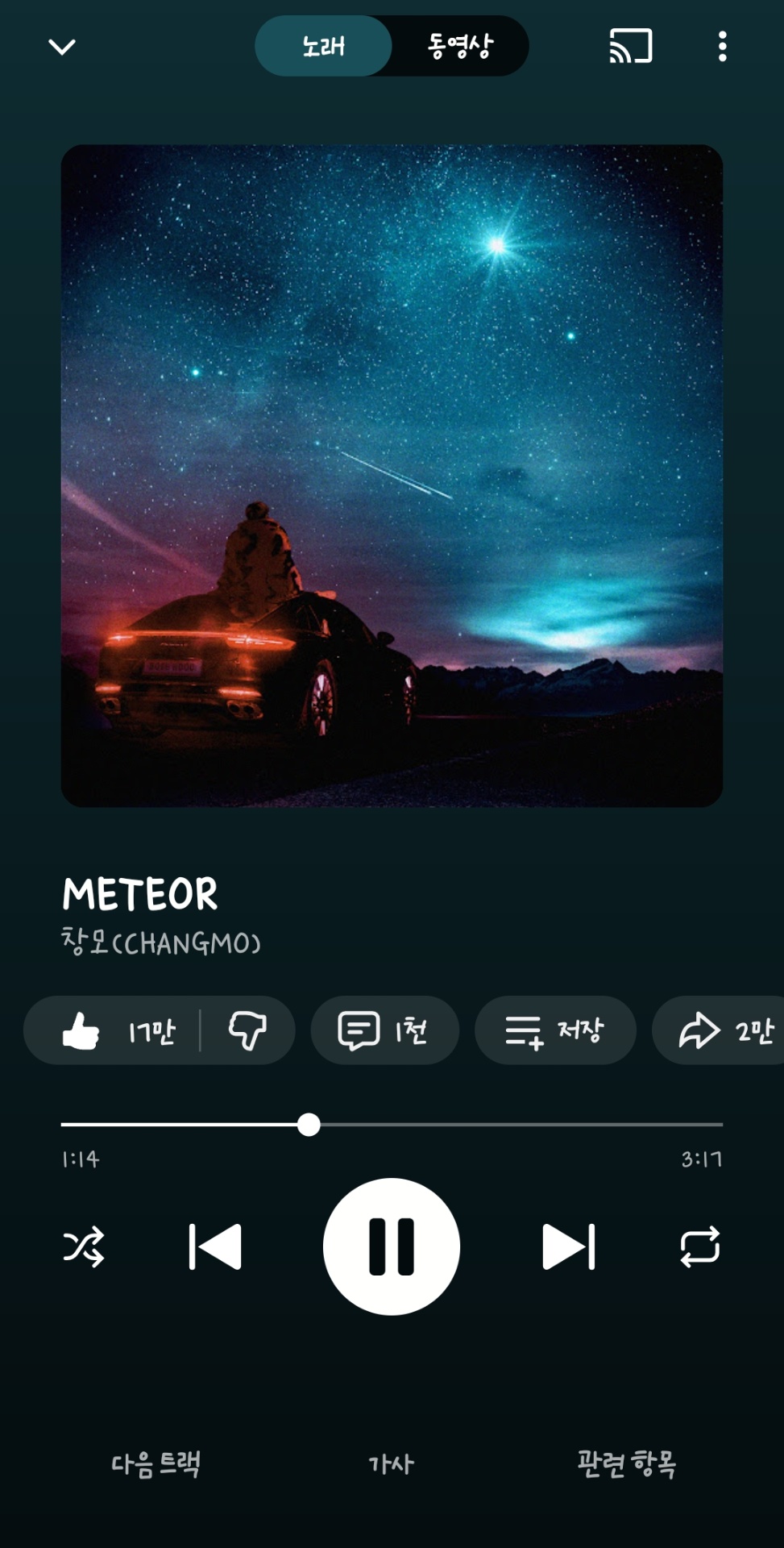Open the three-dot overflow menu
The height and width of the screenshot is (1548, 784).
tap(722, 47)
